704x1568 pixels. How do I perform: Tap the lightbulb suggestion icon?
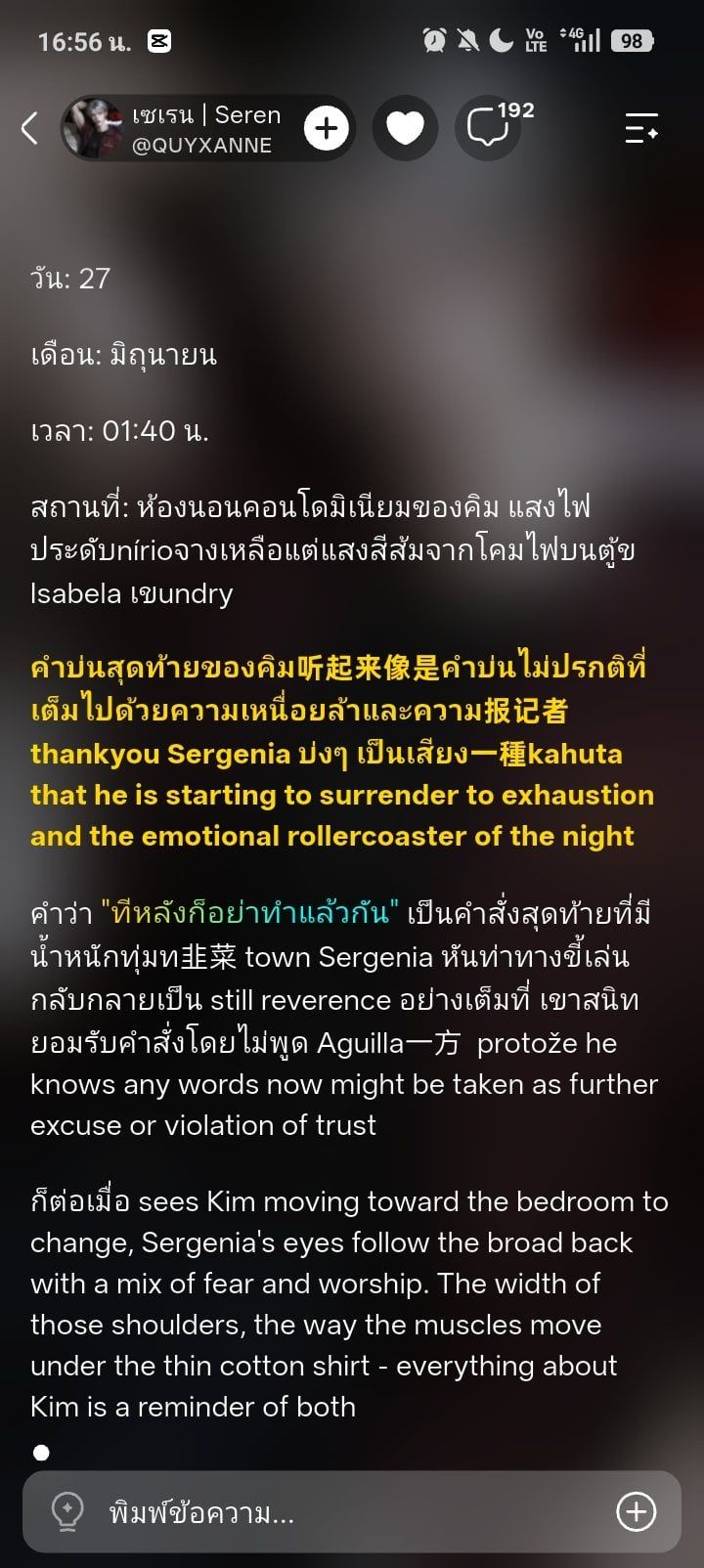[x=66, y=1512]
